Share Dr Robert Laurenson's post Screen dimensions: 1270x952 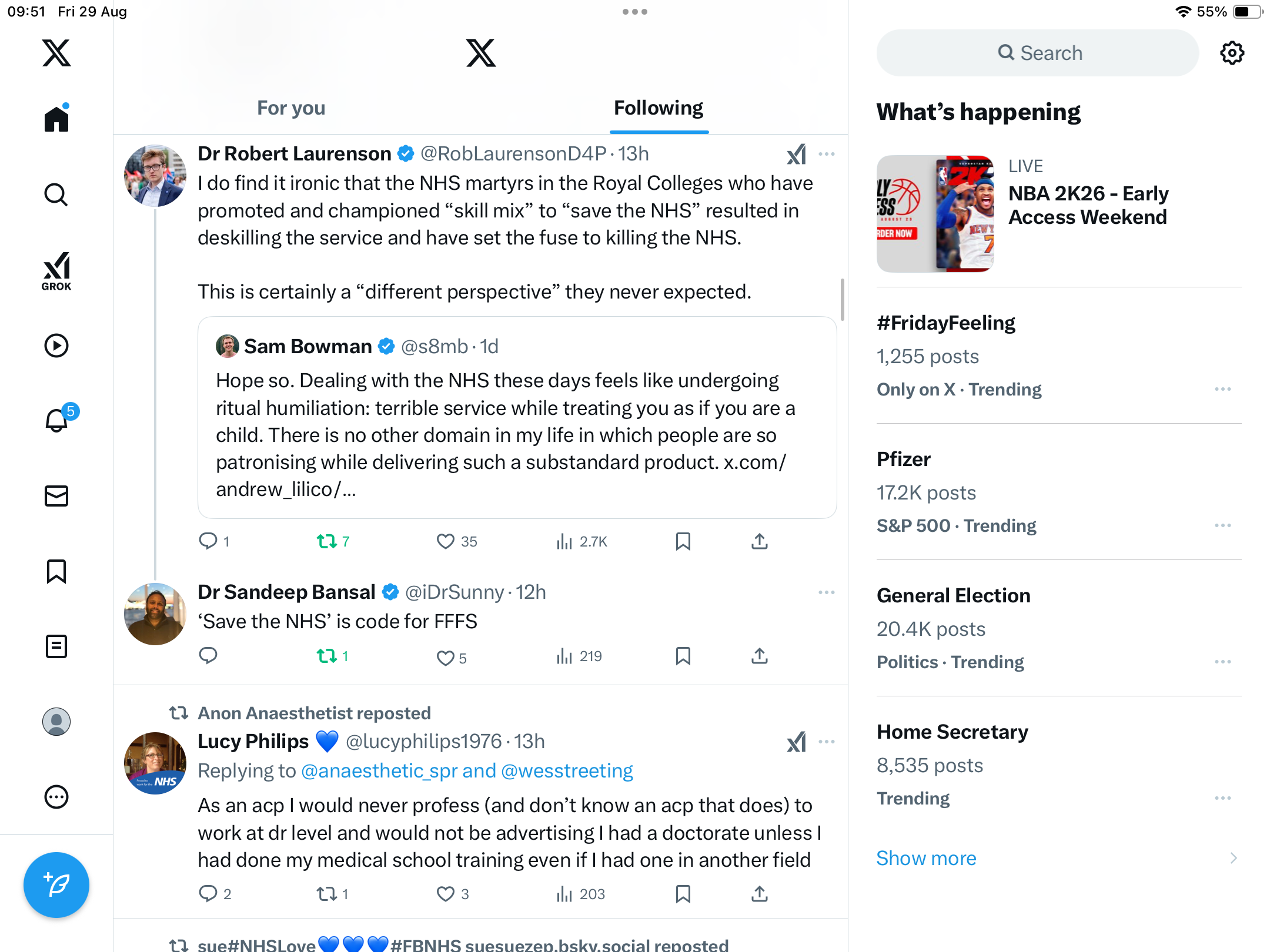[760, 541]
